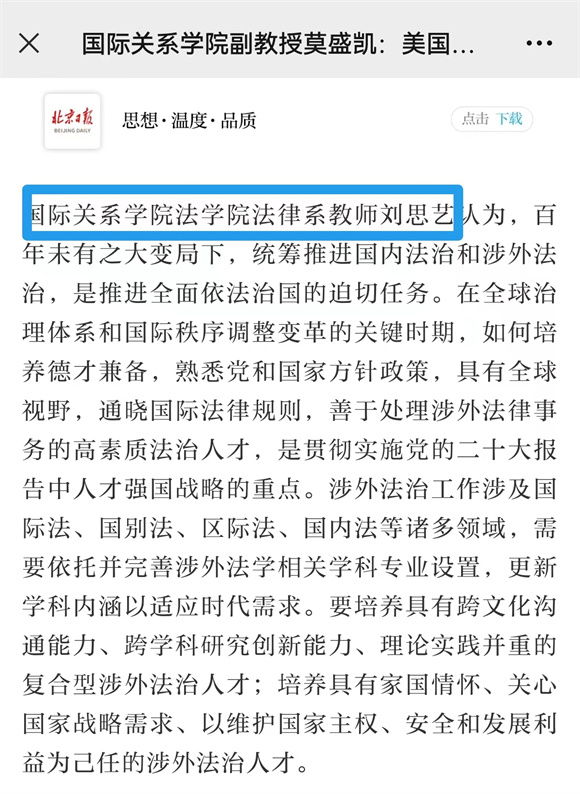This screenshot has height=794, width=580.
Task: Open the three-dot overflow menu
Action: click(x=539, y=44)
